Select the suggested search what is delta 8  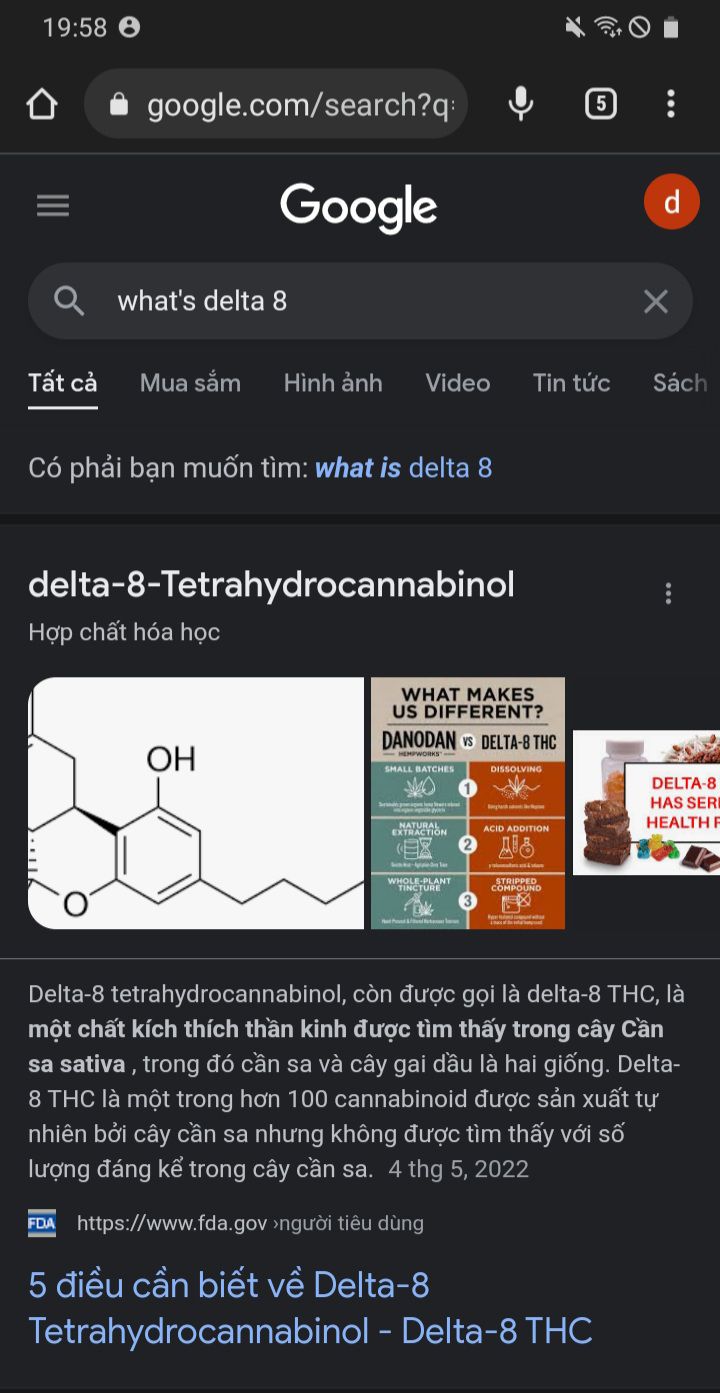[404, 468]
